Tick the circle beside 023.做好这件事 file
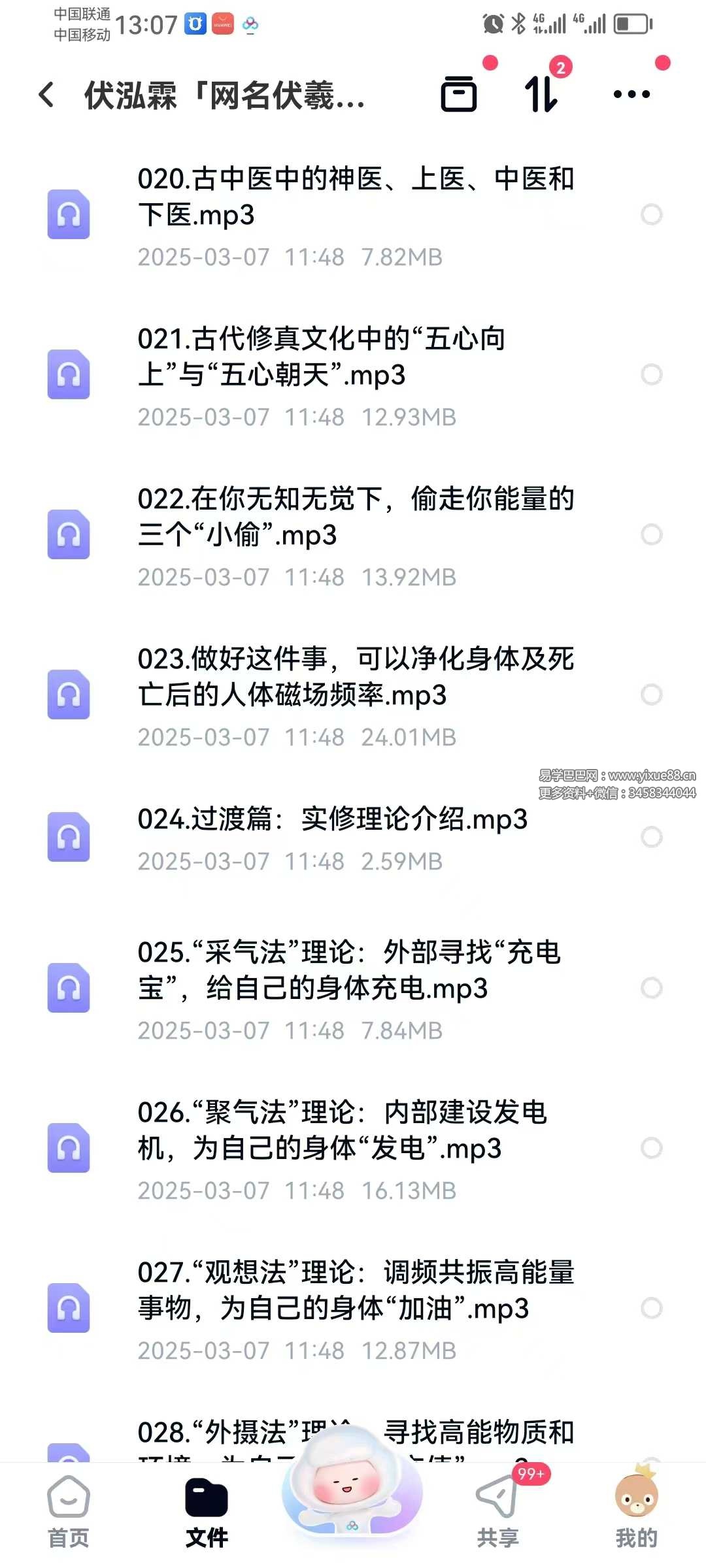 (651, 695)
